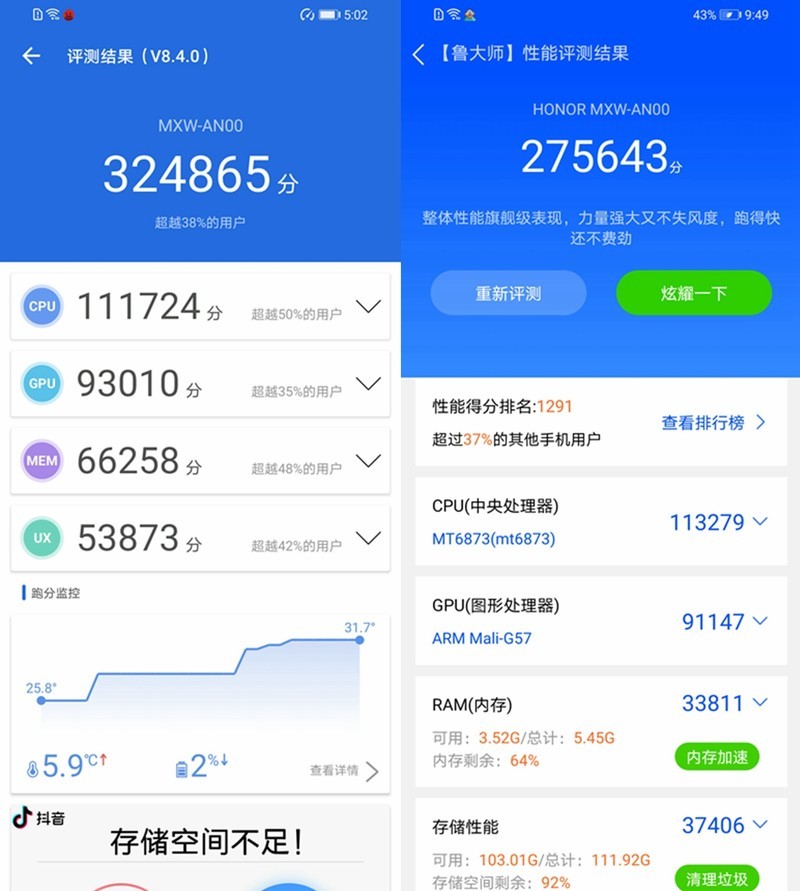This screenshot has height=891, width=800.
Task: Tap the back arrow on AnTuTu results page
Action: coord(31,57)
